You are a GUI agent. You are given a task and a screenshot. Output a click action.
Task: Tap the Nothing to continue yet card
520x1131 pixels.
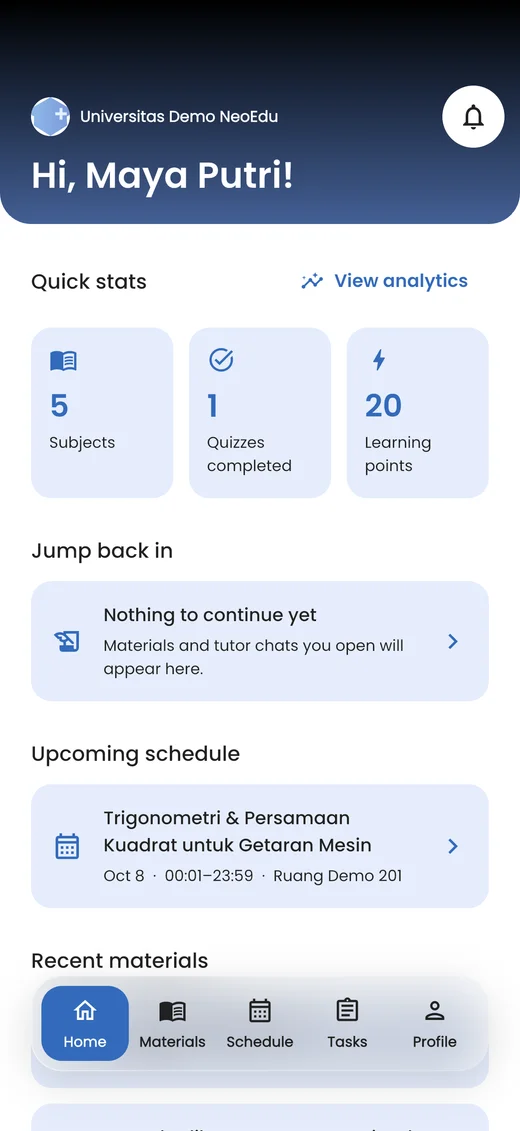click(260, 641)
